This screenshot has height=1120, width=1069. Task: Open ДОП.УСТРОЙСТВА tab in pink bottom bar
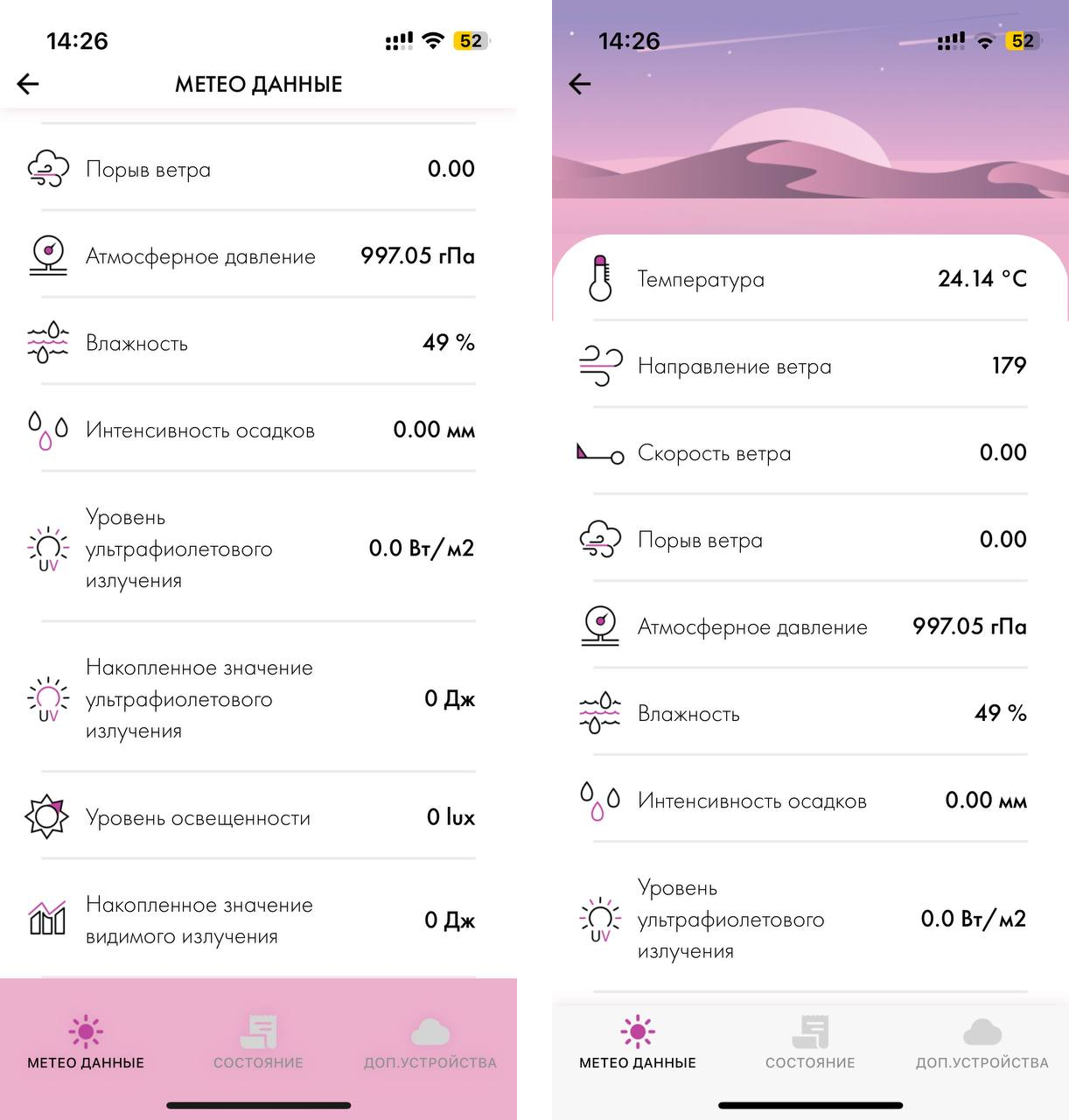[x=430, y=1043]
